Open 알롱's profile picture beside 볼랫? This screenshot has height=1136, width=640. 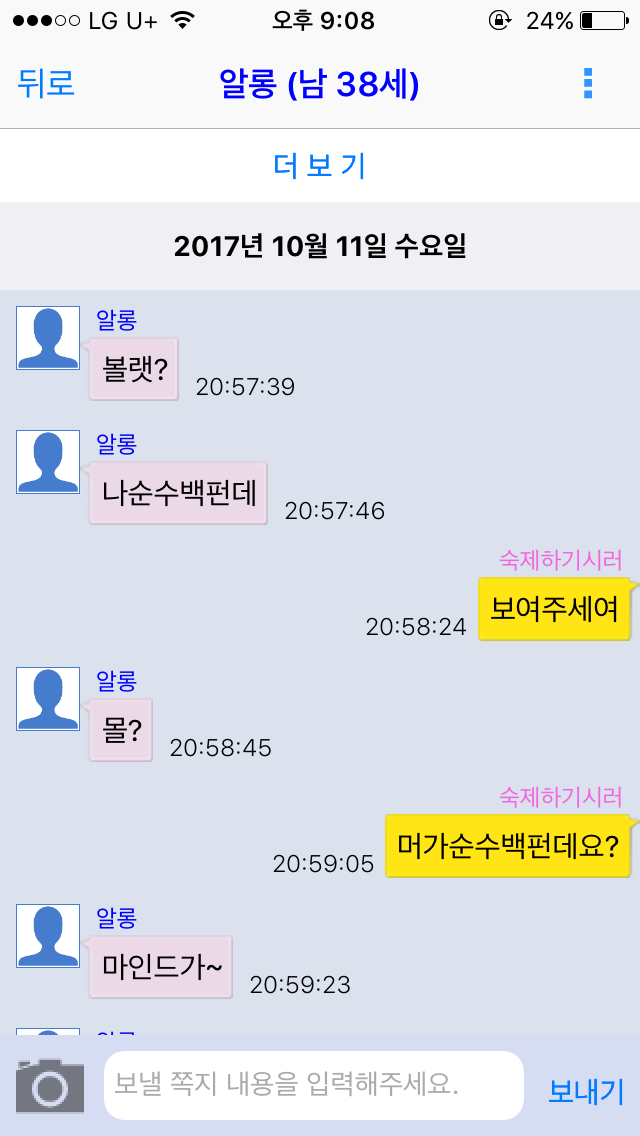point(48,339)
